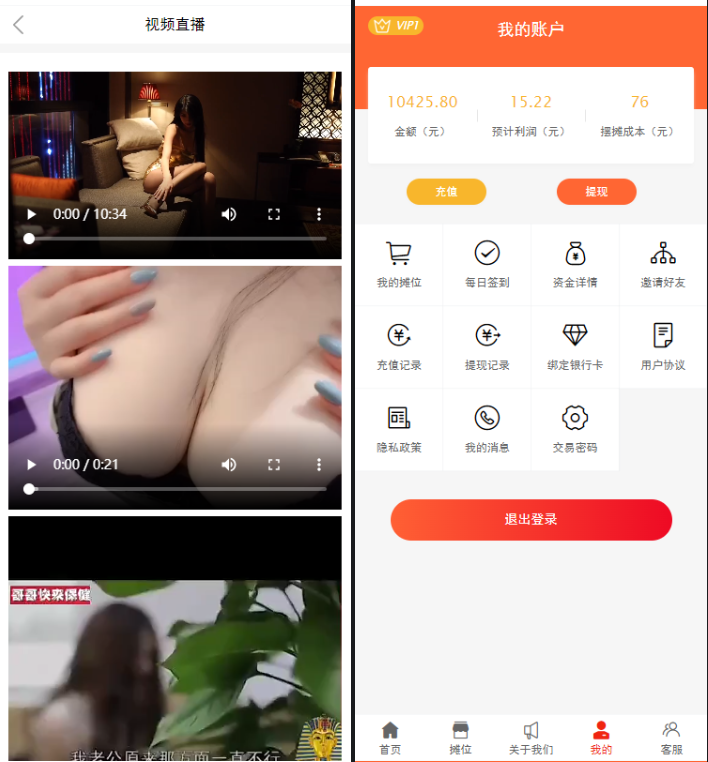708x762 pixels.
Task: Open 邀请好友
Action: click(x=663, y=265)
